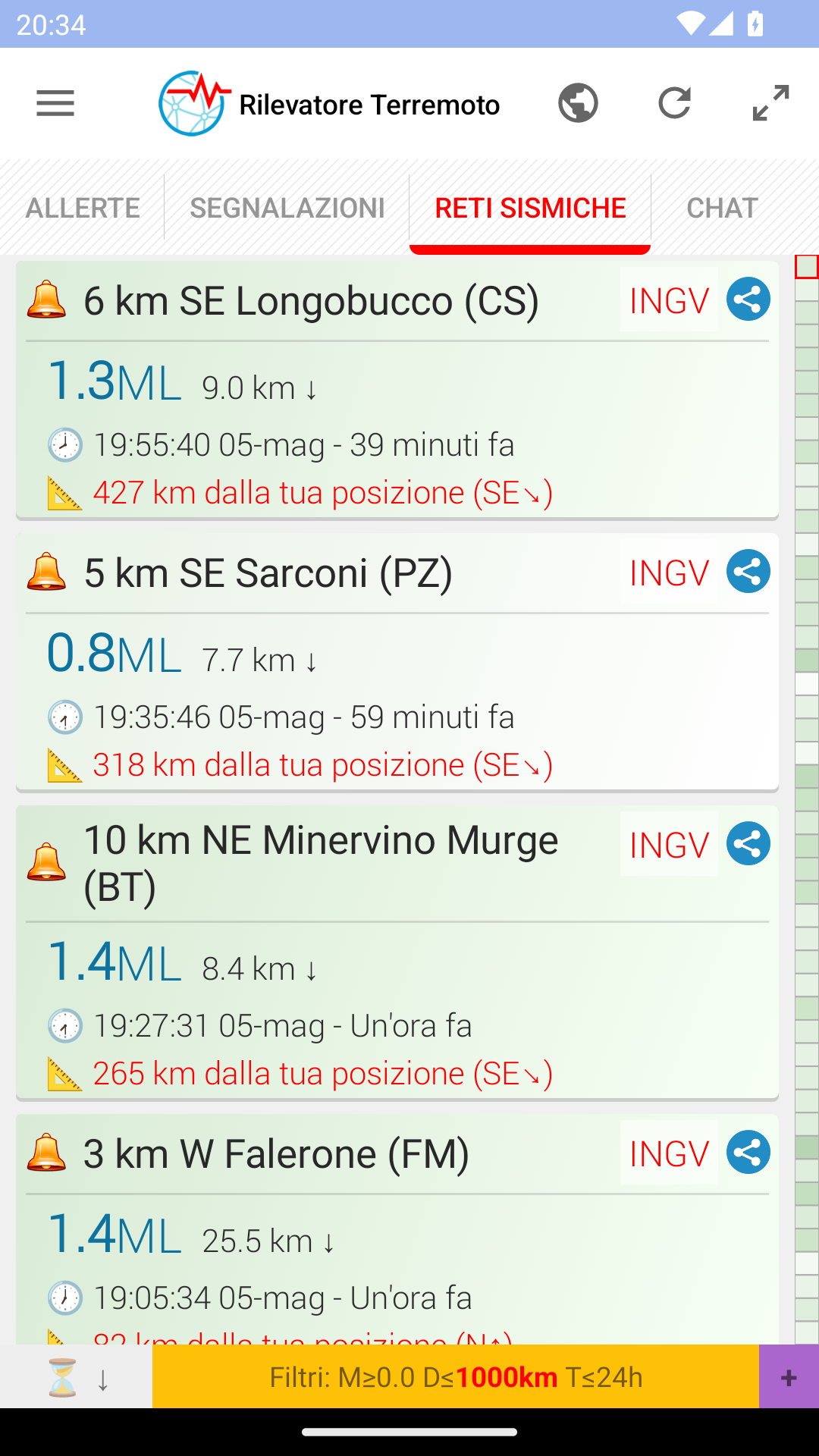
Task: Open the filters bar Filtri settings
Action: coord(456,1377)
